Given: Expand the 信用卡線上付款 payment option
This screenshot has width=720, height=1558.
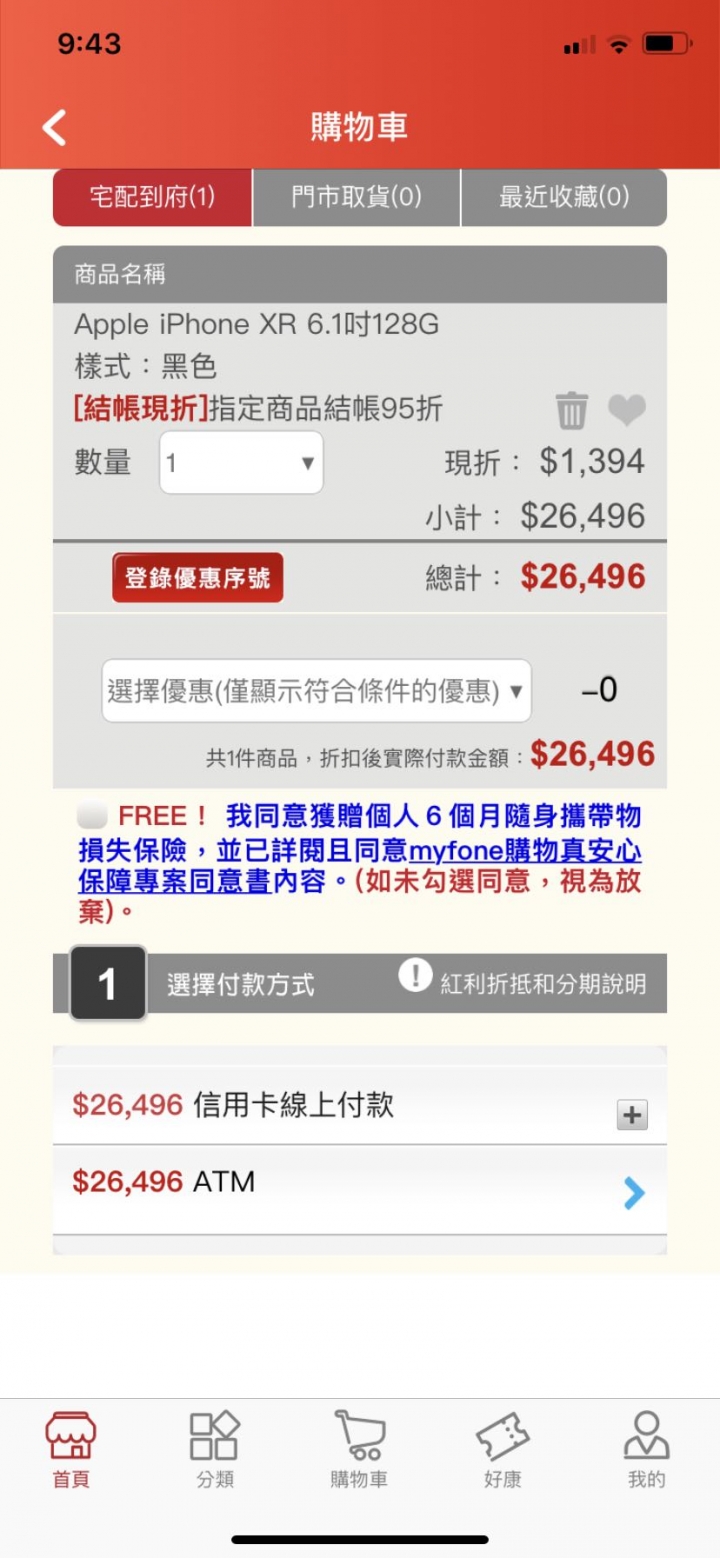Looking at the screenshot, I should click(x=631, y=1115).
